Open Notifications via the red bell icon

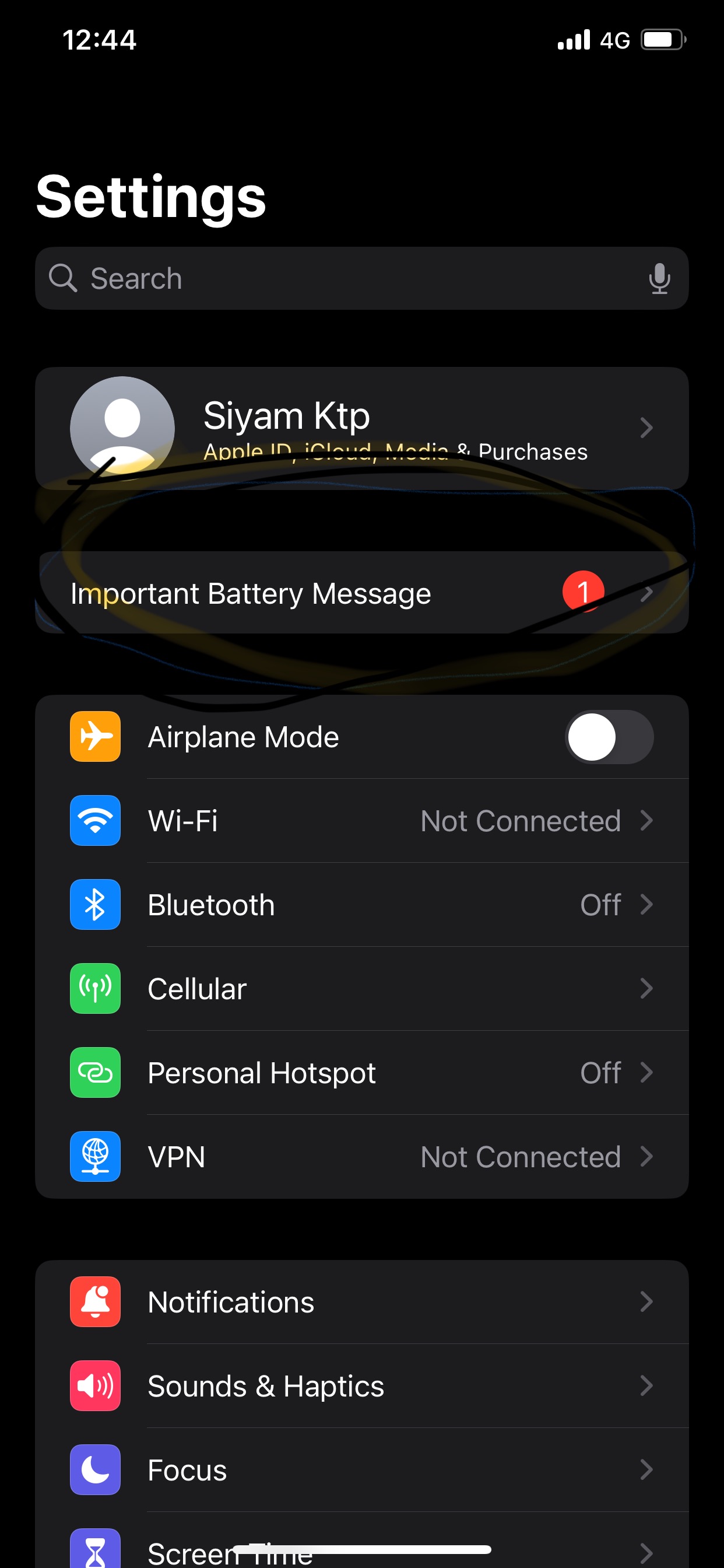(x=95, y=1302)
